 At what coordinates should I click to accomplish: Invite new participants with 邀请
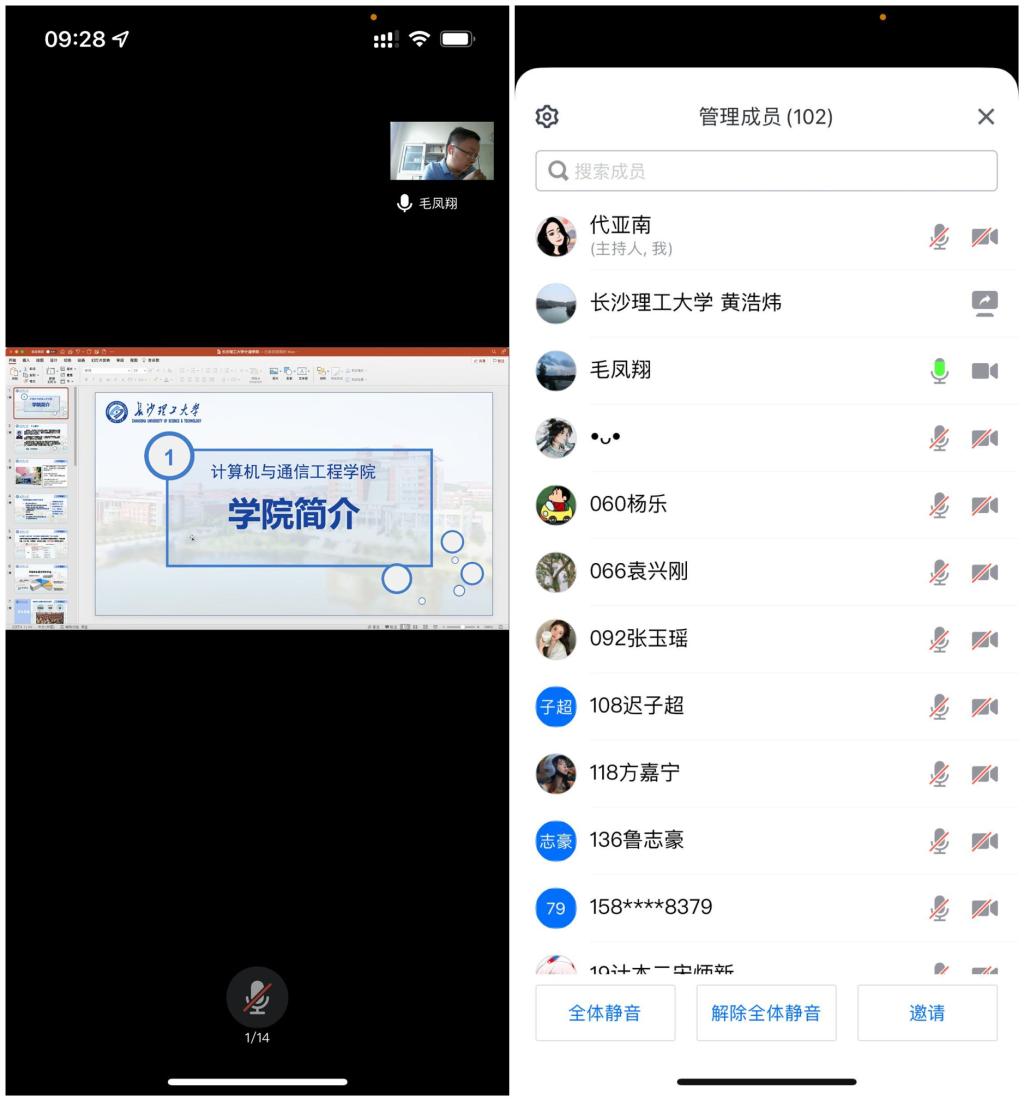pos(927,1013)
